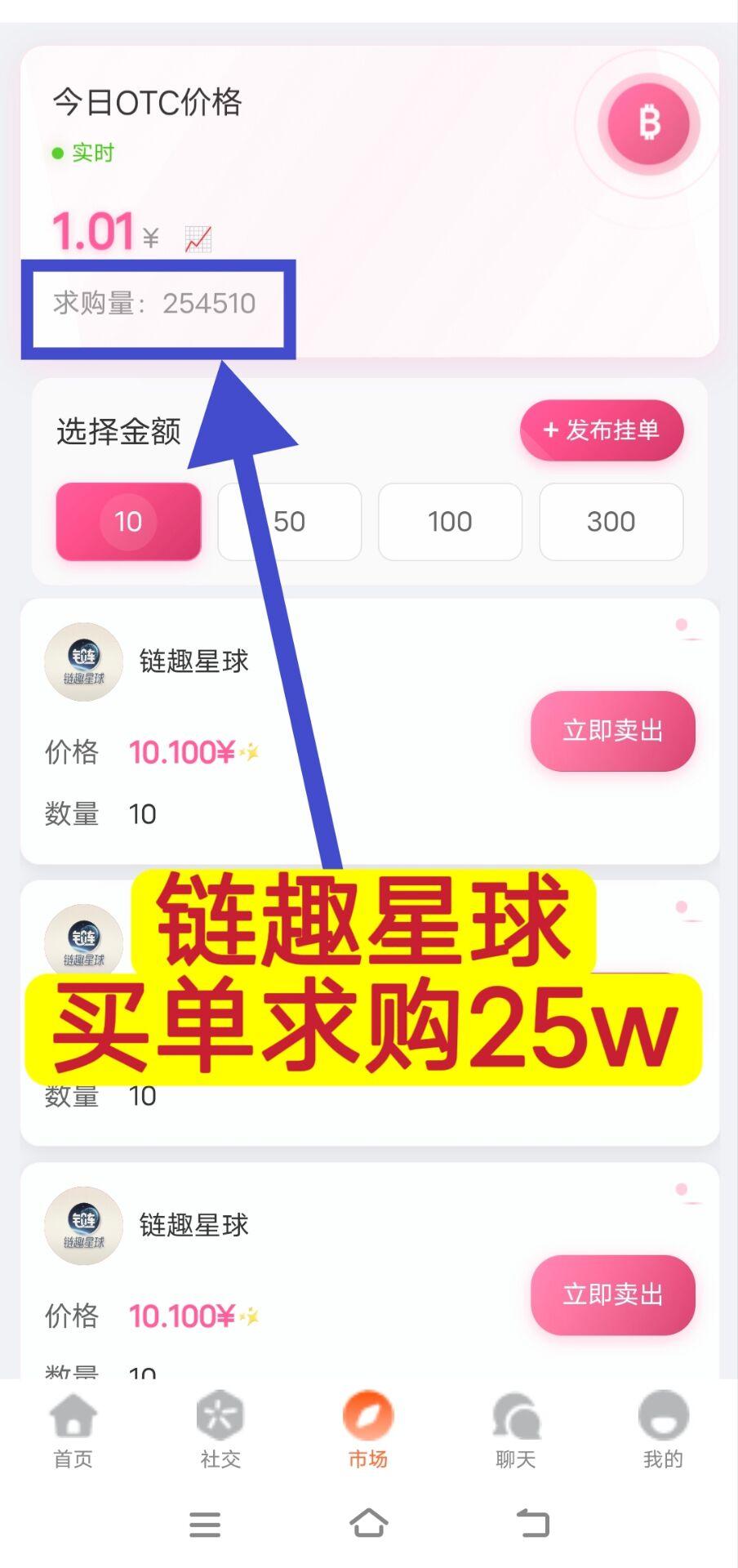This screenshot has width=738, height=1568.
Task: Select the 100 amount option
Action: click(x=450, y=521)
